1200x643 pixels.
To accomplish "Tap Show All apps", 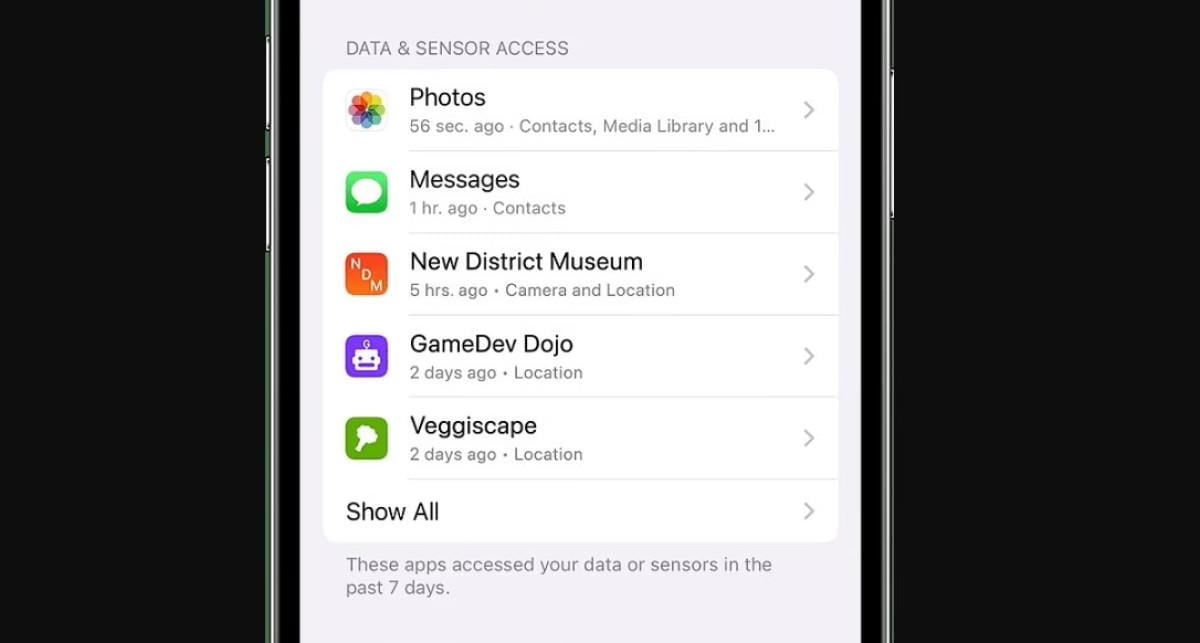I will (x=580, y=512).
